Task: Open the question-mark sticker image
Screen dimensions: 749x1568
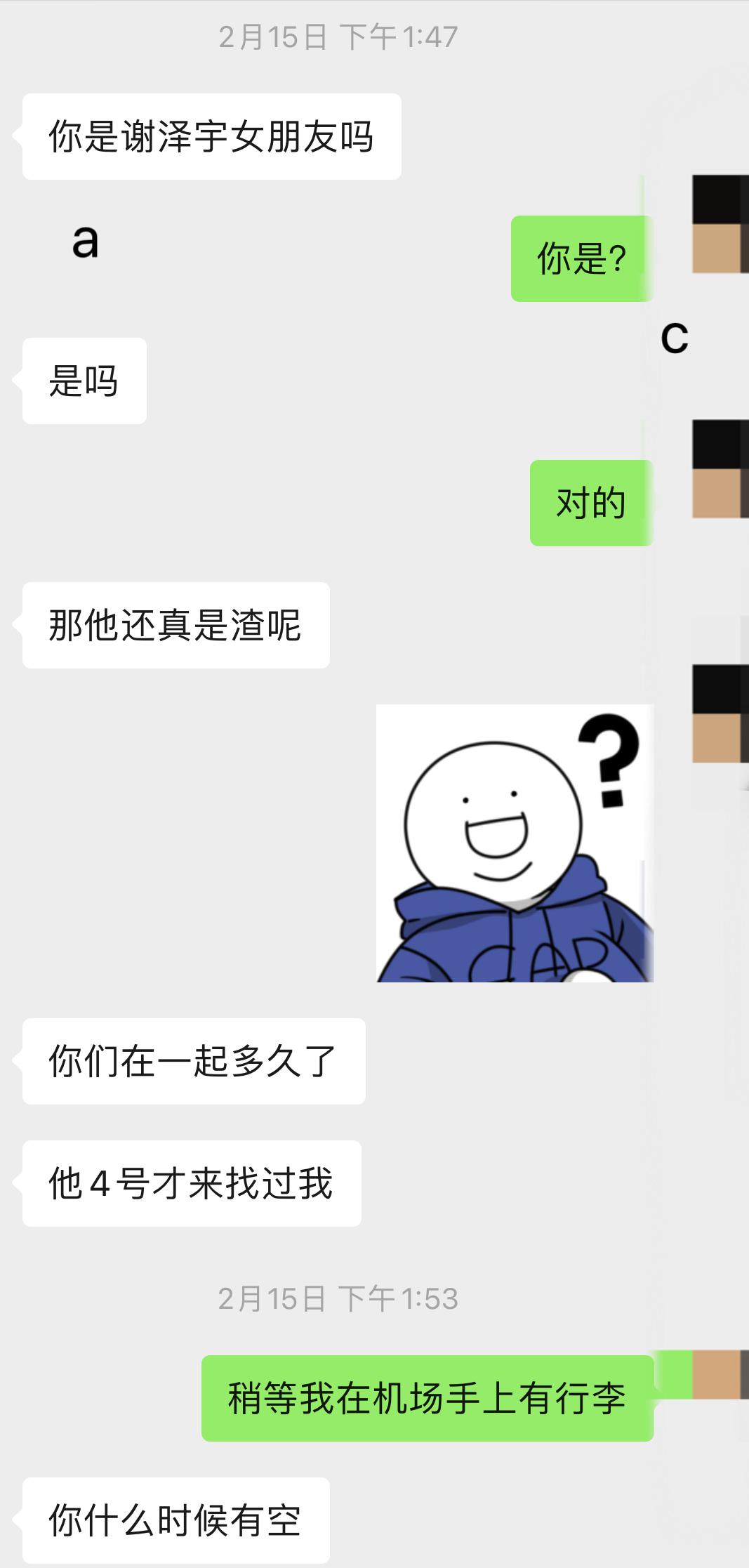Action: 515,843
